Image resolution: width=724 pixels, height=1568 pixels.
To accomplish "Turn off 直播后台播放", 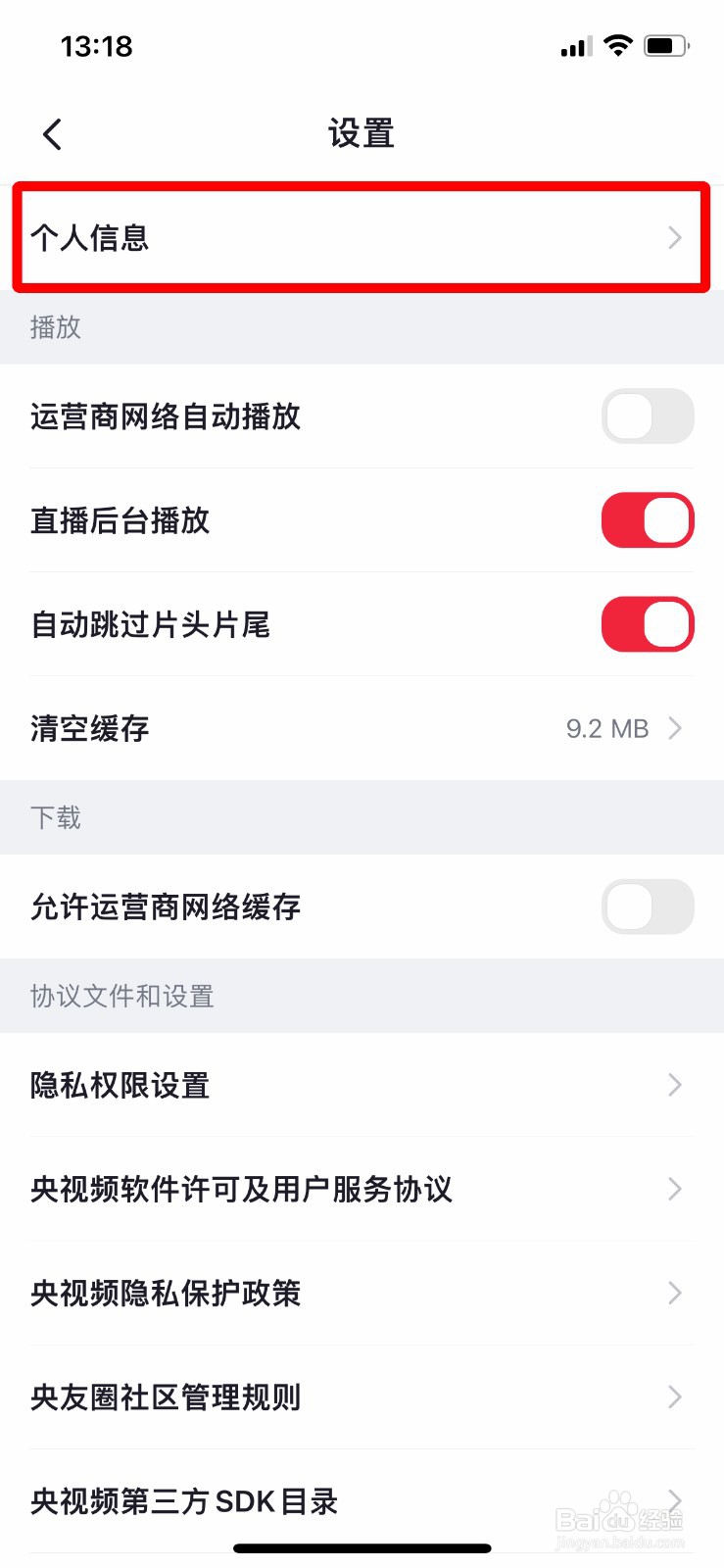I will coord(647,520).
